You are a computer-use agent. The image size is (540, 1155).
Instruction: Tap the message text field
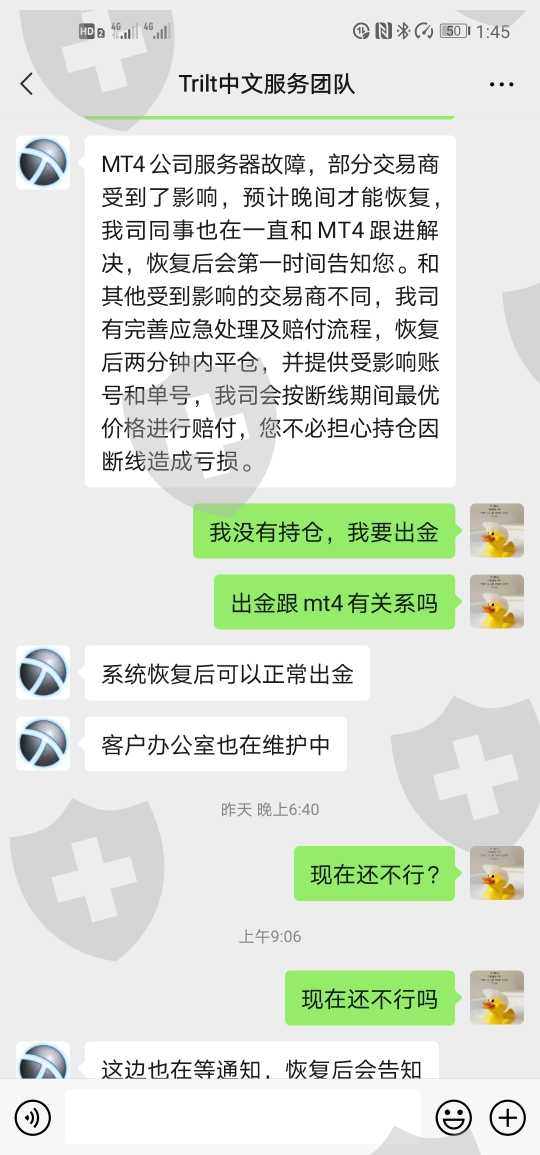(x=243, y=1117)
